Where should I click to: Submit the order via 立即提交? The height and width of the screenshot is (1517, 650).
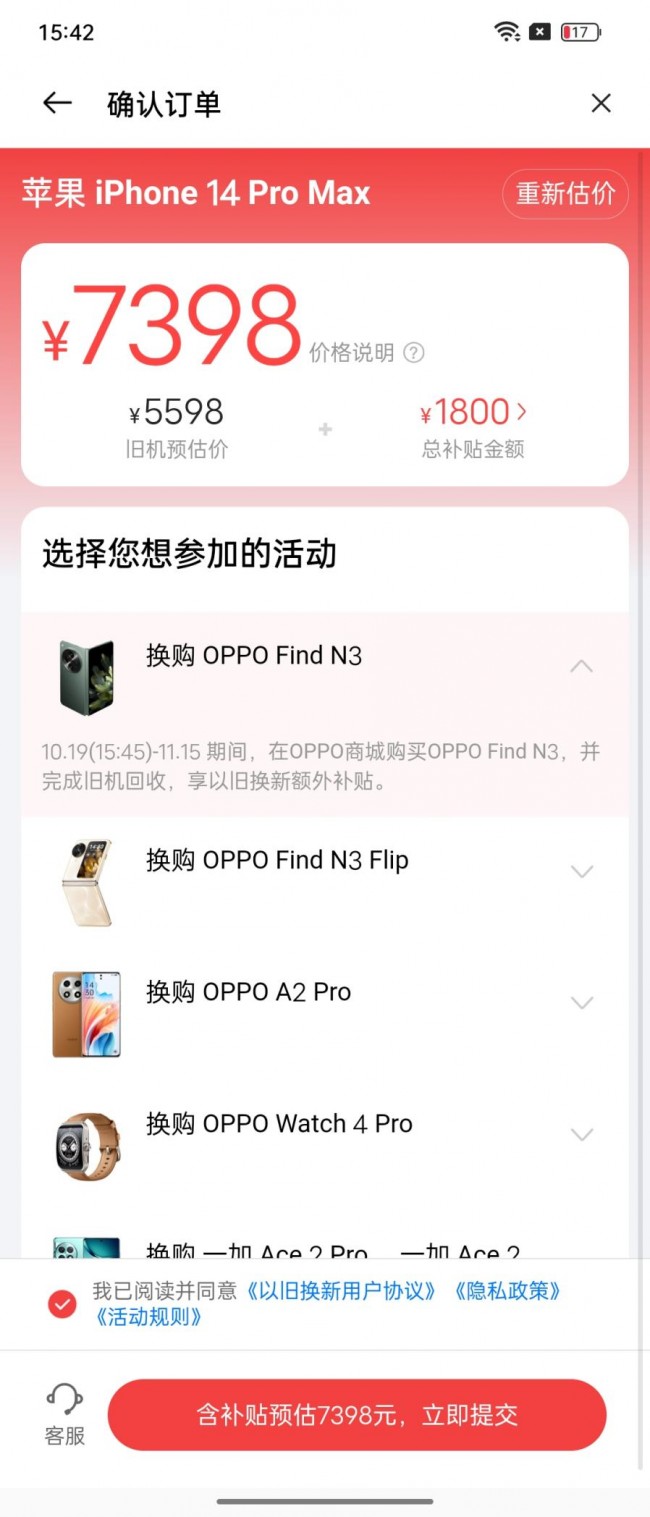(357, 1415)
